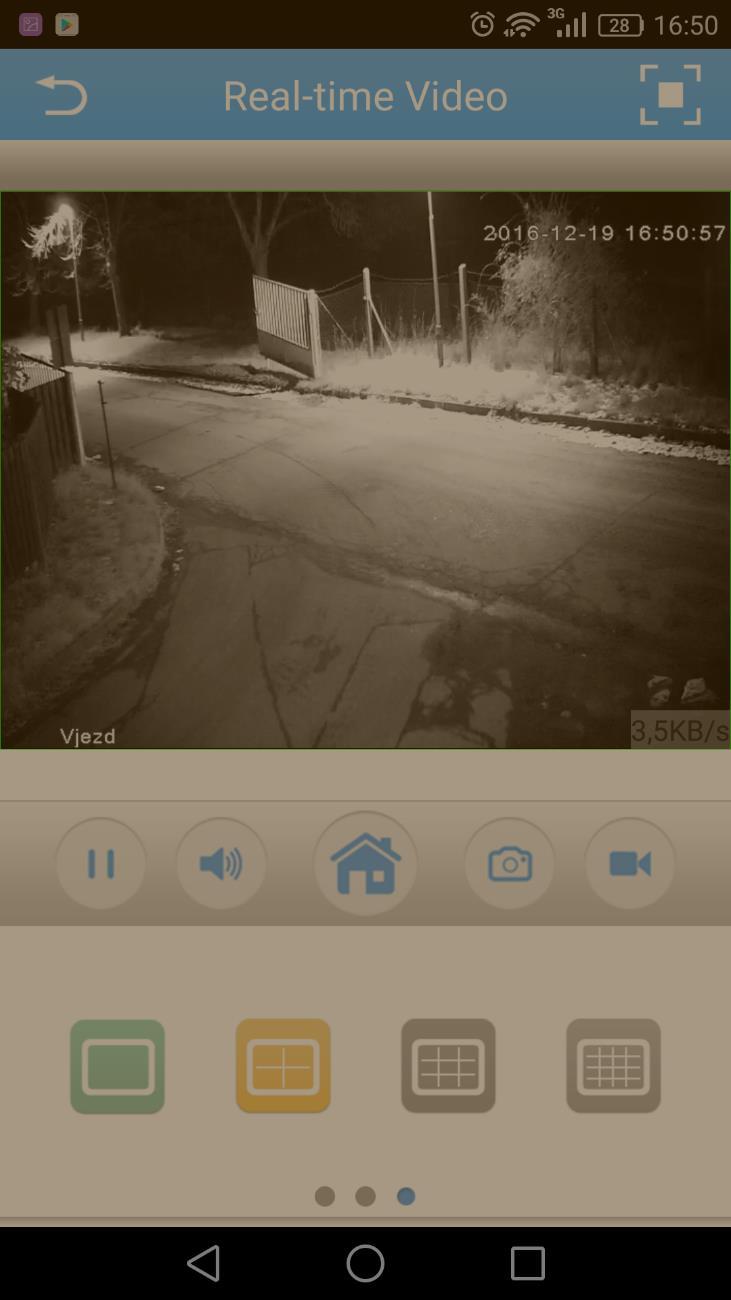Viewport: 731px width, 1300px height.
Task: Tap the home icon button
Action: (365, 863)
